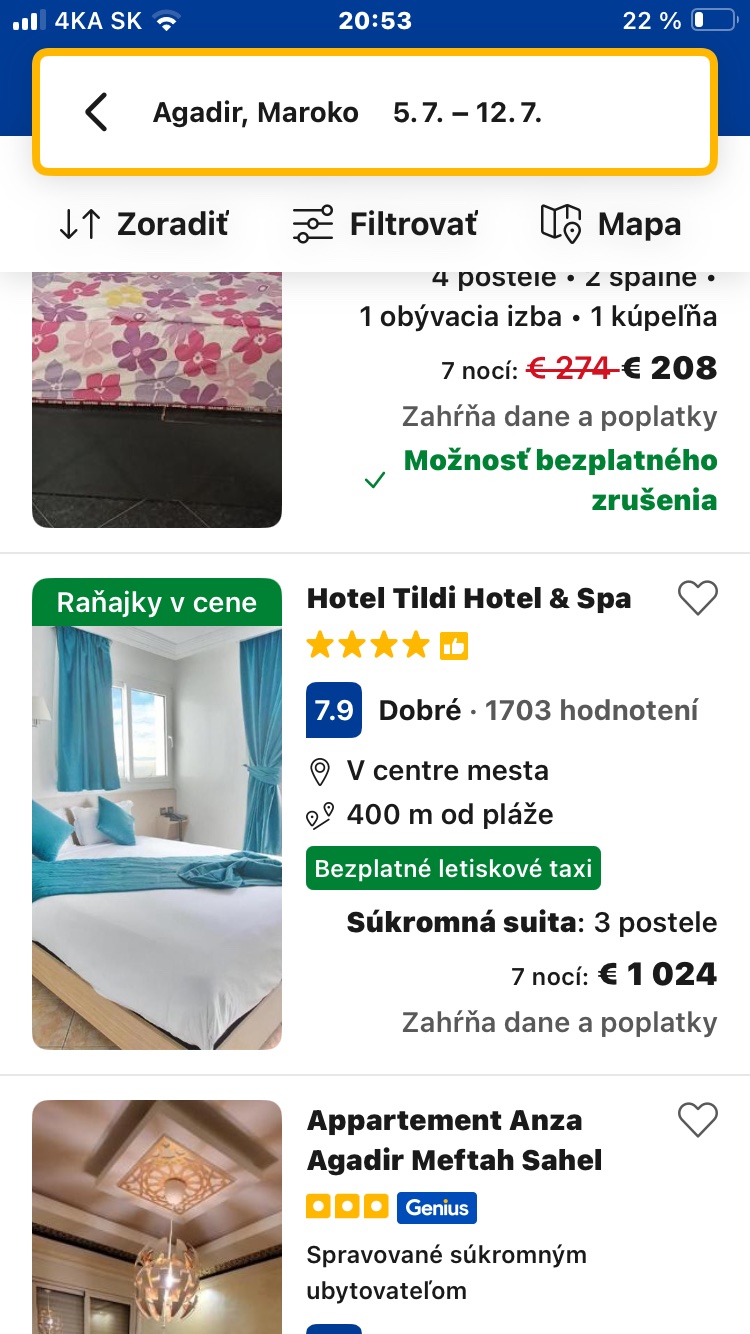Switch to the Mapa view
The image size is (750, 1334).
tap(611, 224)
